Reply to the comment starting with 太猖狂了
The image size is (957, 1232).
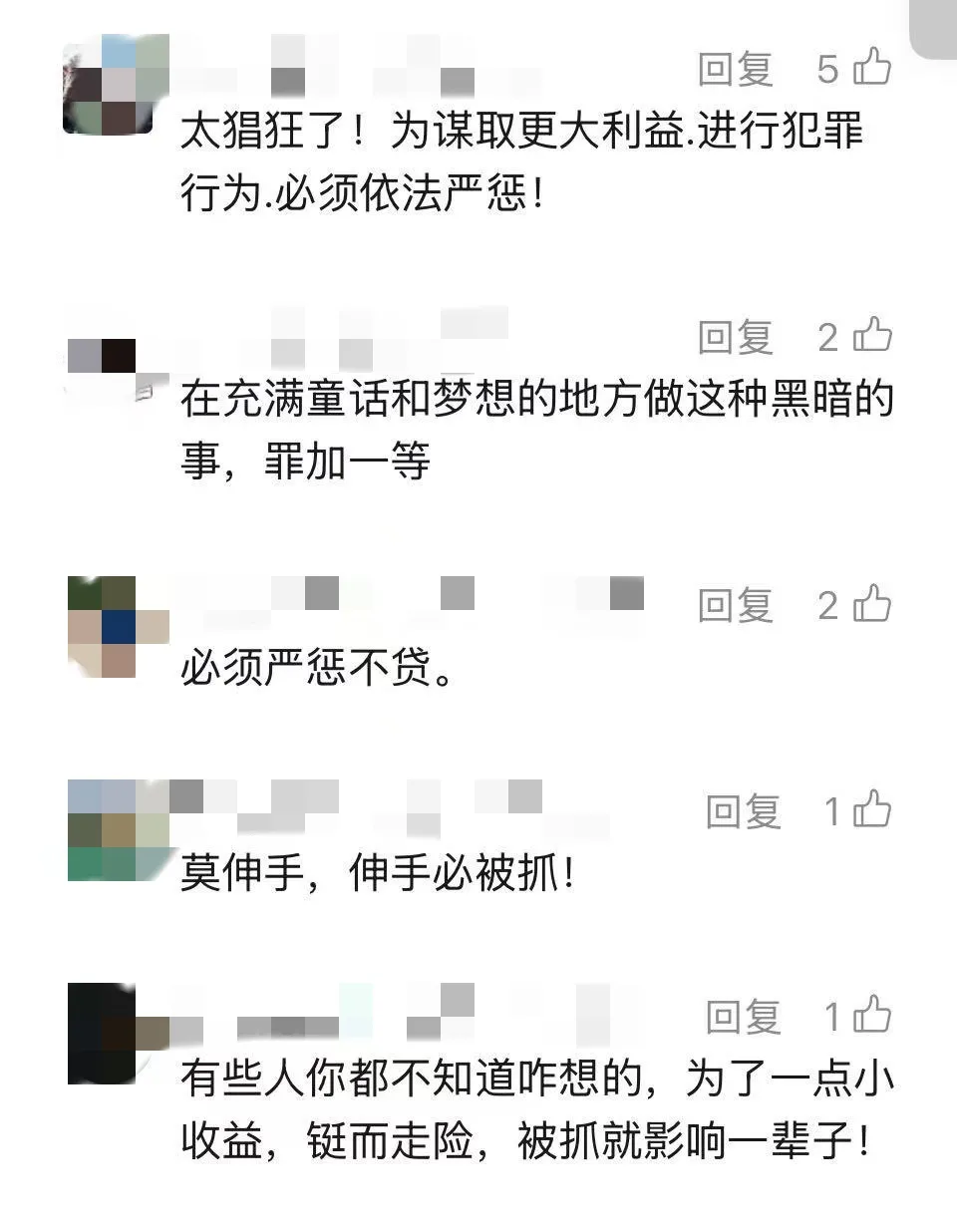click(x=735, y=69)
